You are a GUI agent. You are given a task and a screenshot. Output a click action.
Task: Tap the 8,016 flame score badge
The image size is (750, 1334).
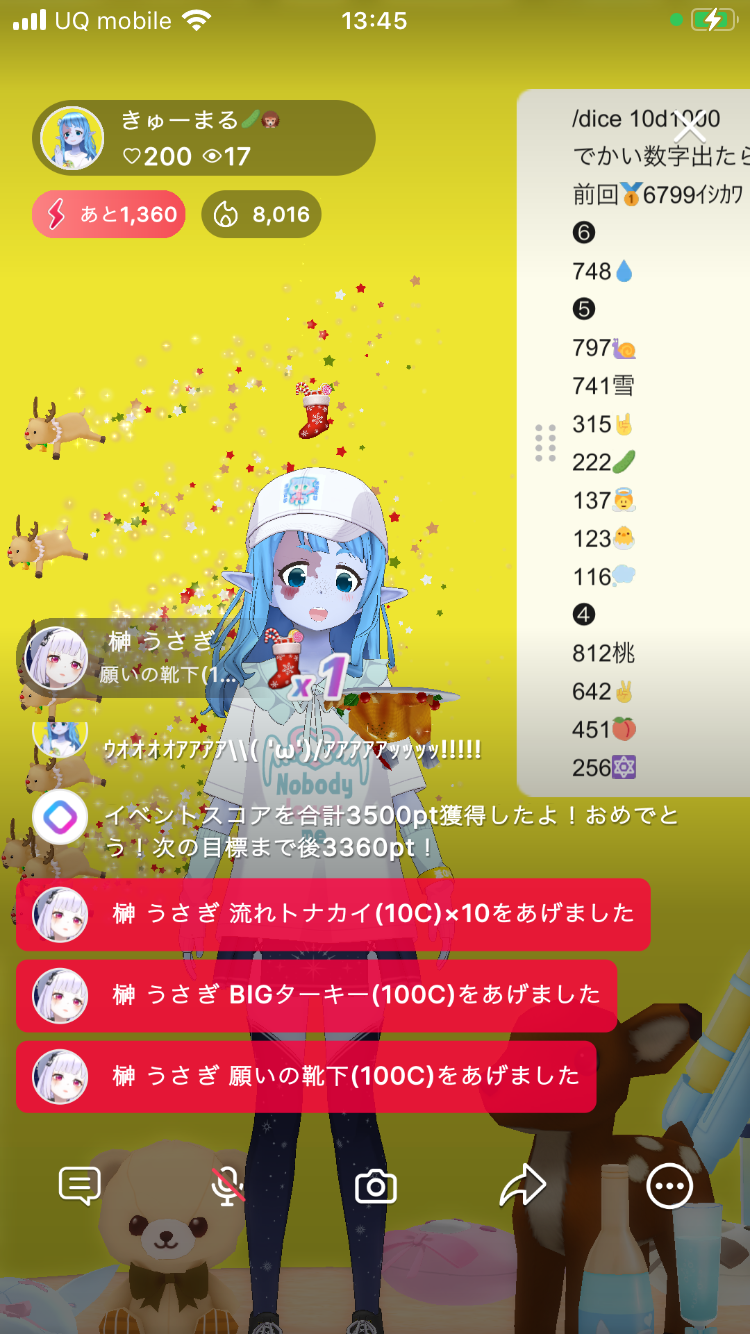[x=262, y=214]
